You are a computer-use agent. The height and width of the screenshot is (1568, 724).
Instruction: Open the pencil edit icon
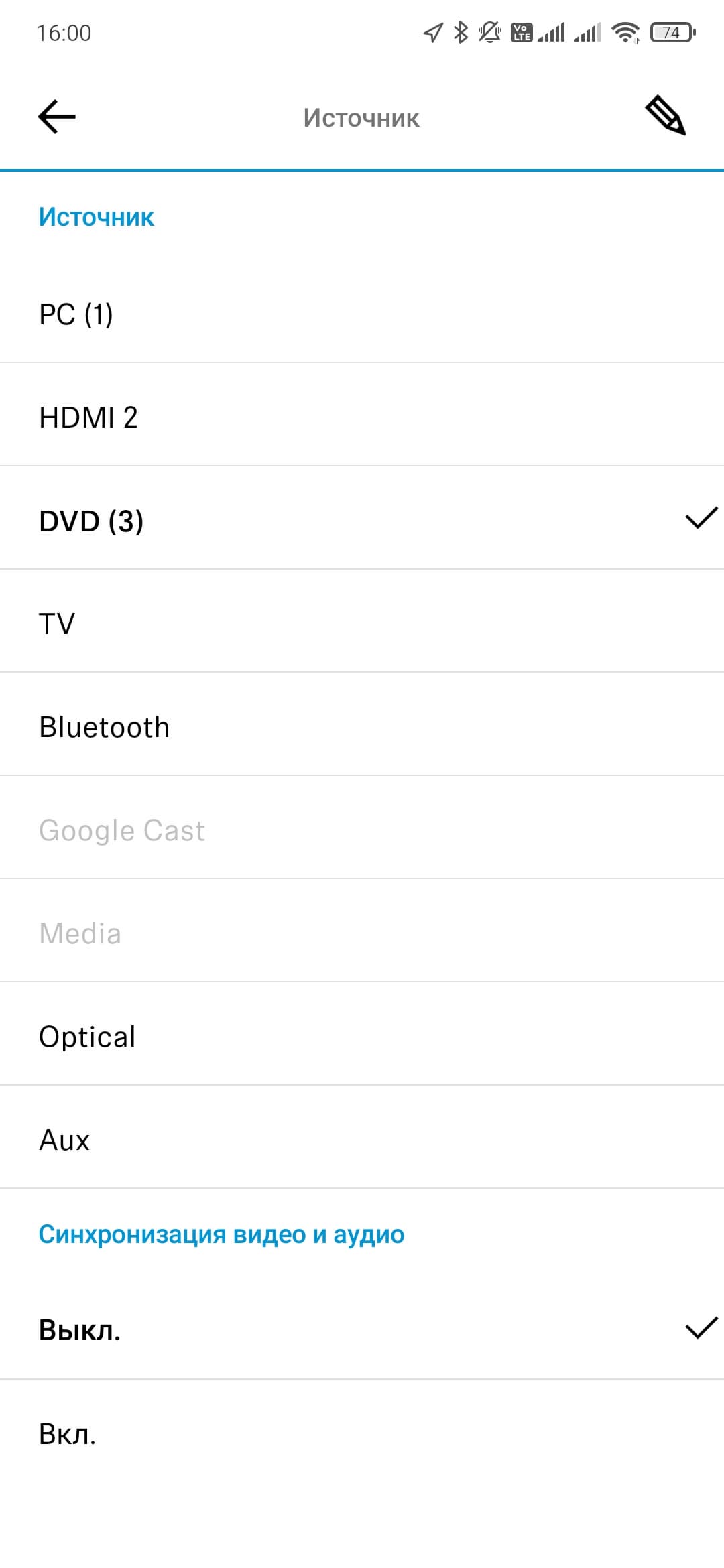pos(665,116)
